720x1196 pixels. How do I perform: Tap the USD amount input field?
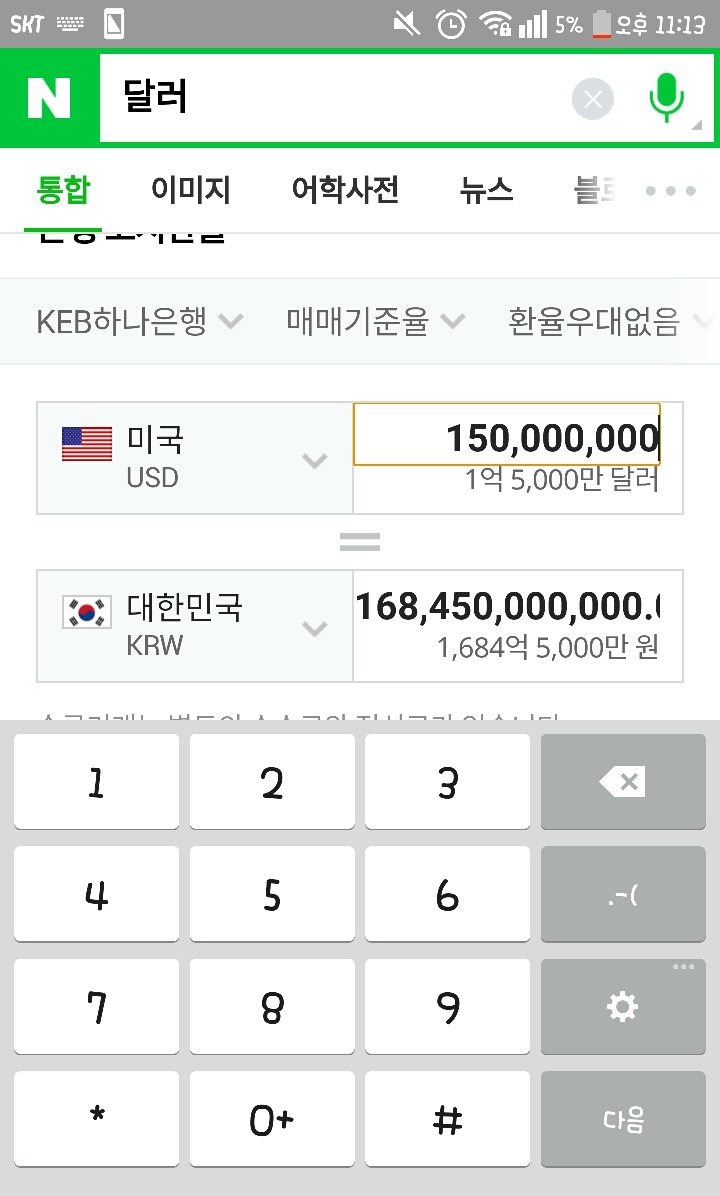coord(507,436)
